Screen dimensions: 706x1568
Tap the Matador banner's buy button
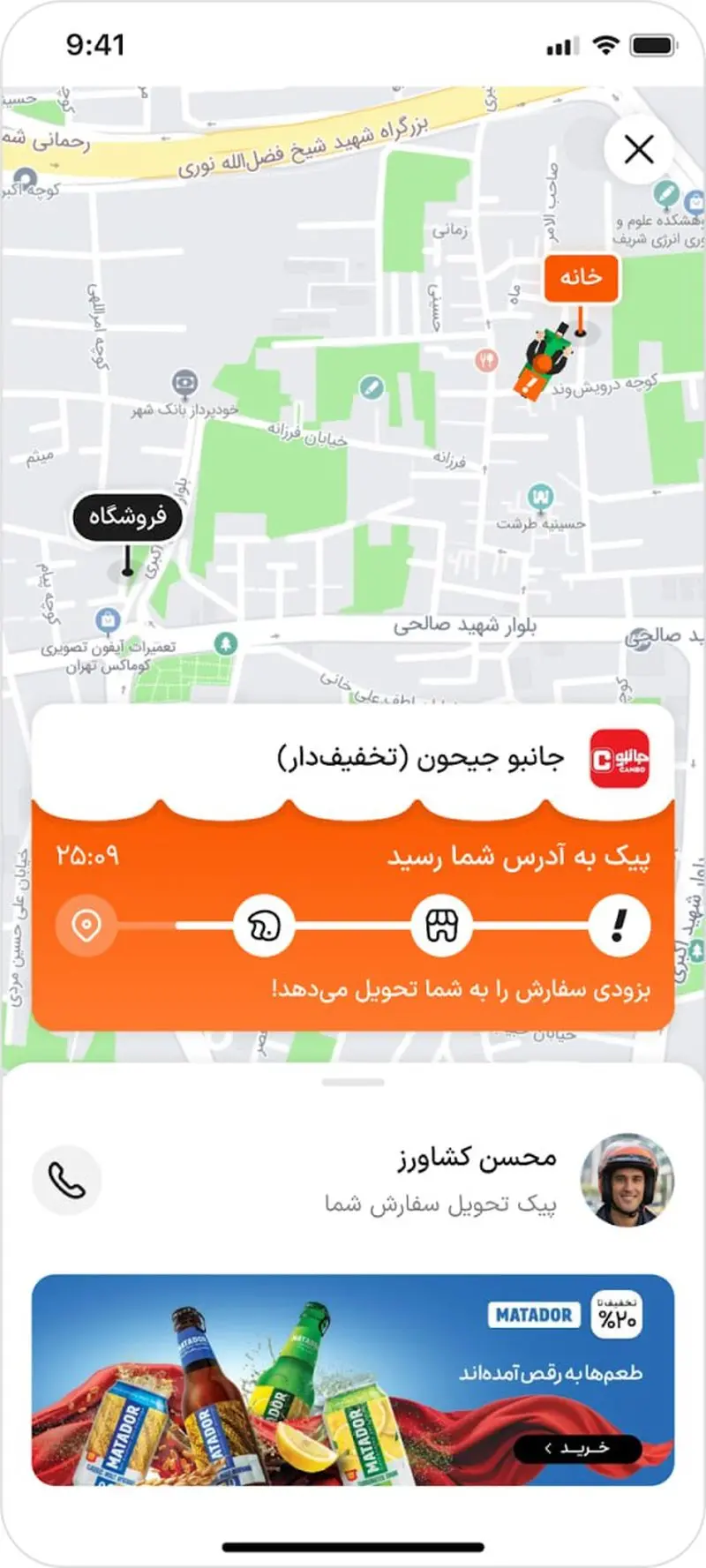click(x=577, y=1448)
